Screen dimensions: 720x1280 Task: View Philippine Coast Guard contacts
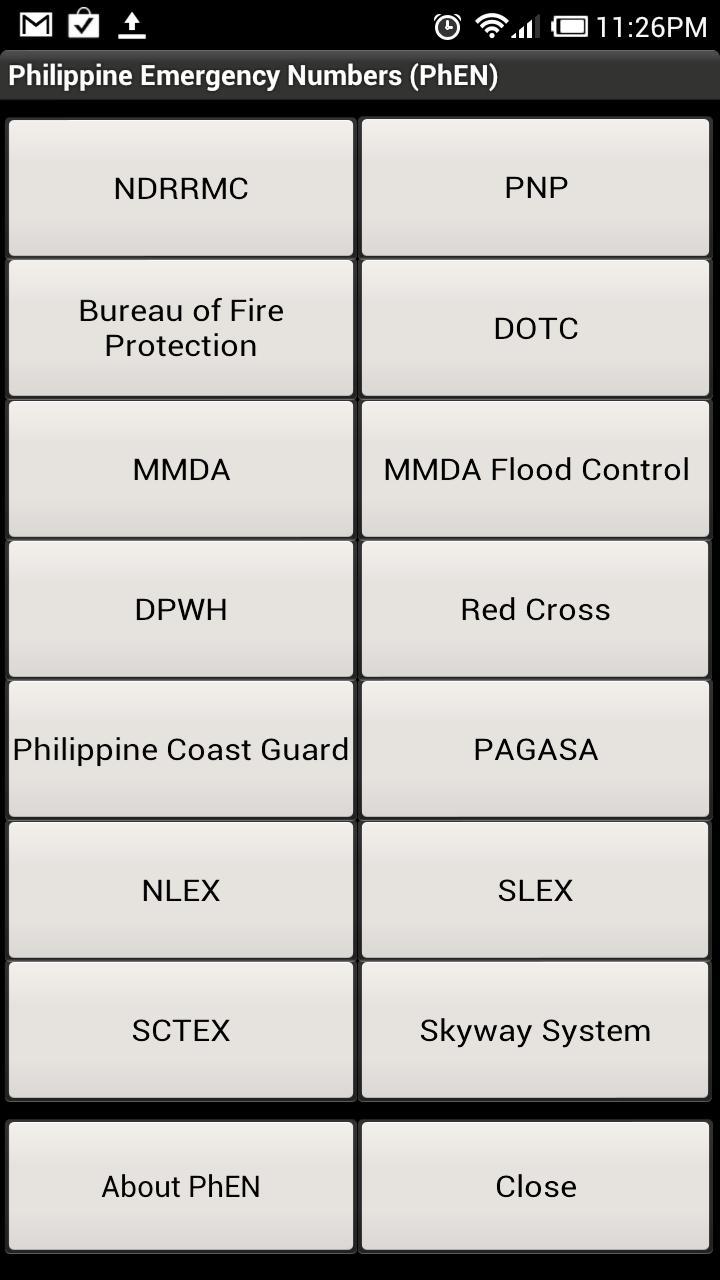[x=180, y=749]
